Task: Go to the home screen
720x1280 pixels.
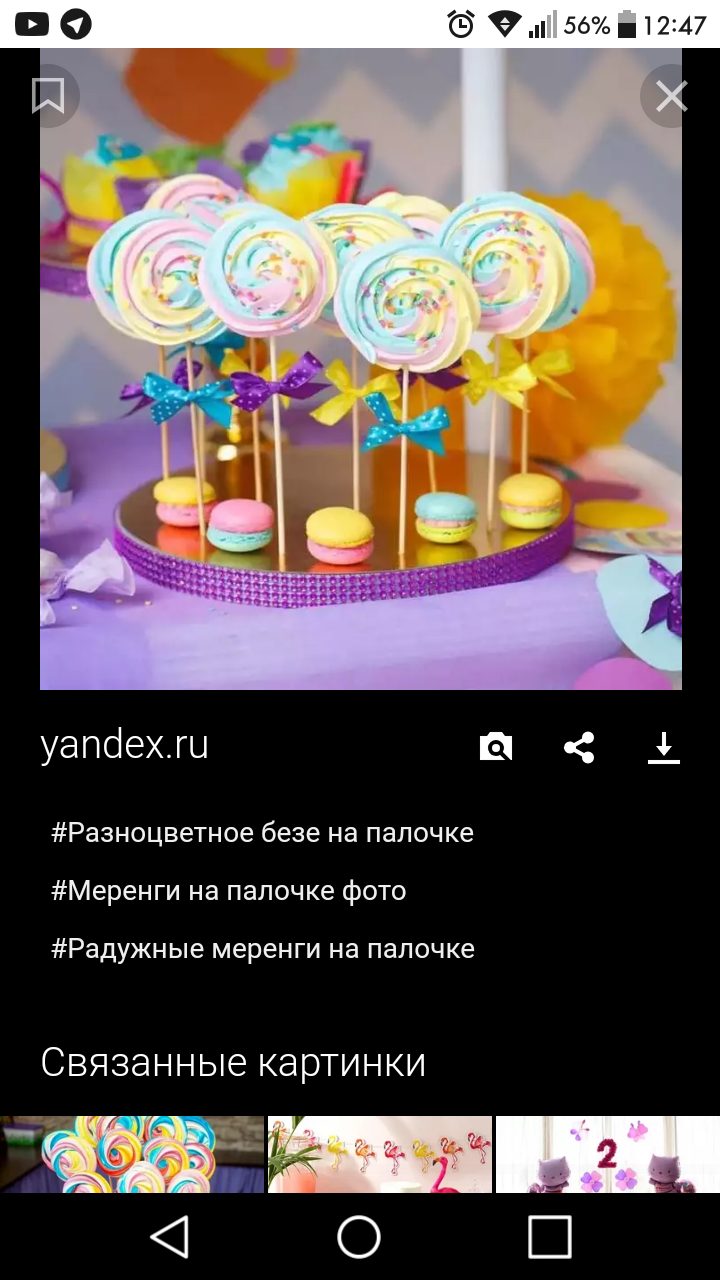Action: pyautogui.click(x=359, y=1237)
